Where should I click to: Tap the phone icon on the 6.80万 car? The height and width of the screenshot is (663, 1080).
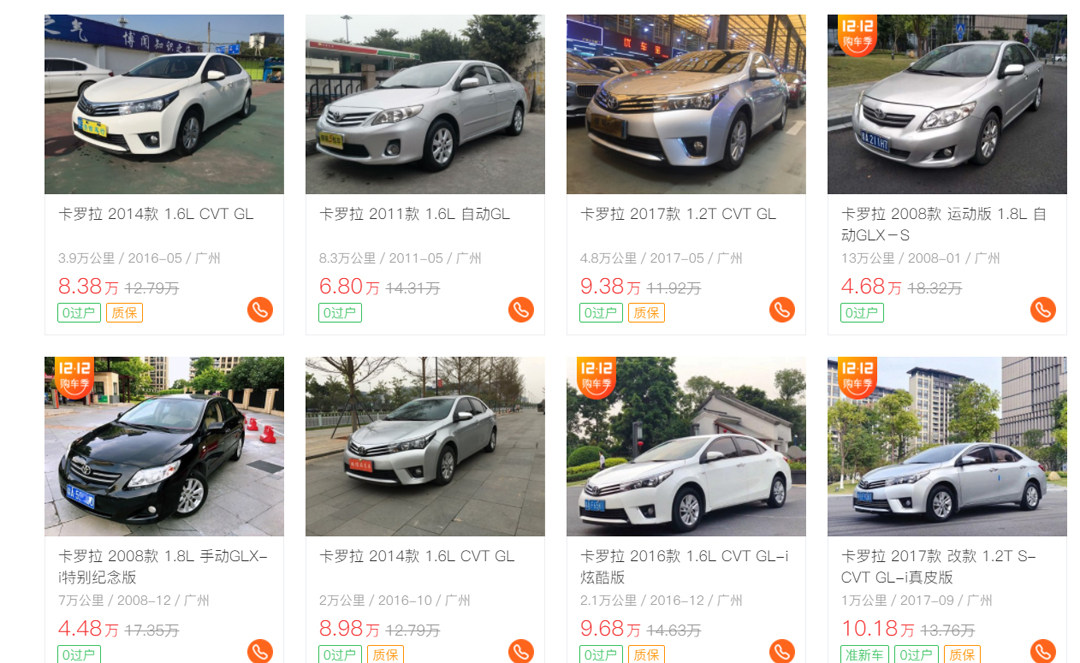[521, 309]
